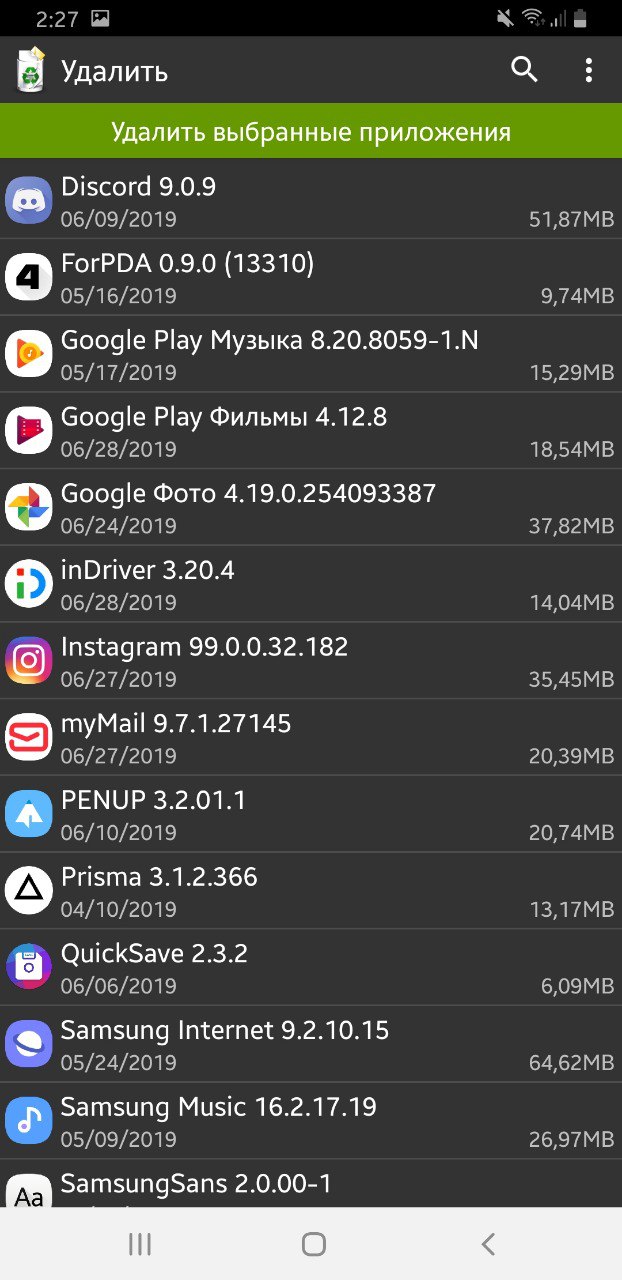Screen dimensions: 622x1280
Task: Select SamsungSans 2.0.00-1 entry
Action: point(311,1183)
